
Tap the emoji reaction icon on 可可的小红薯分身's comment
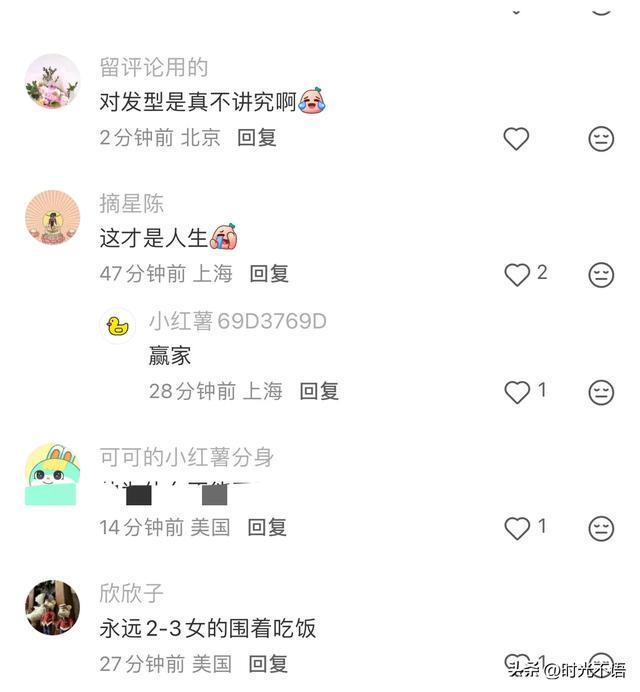coord(601,527)
